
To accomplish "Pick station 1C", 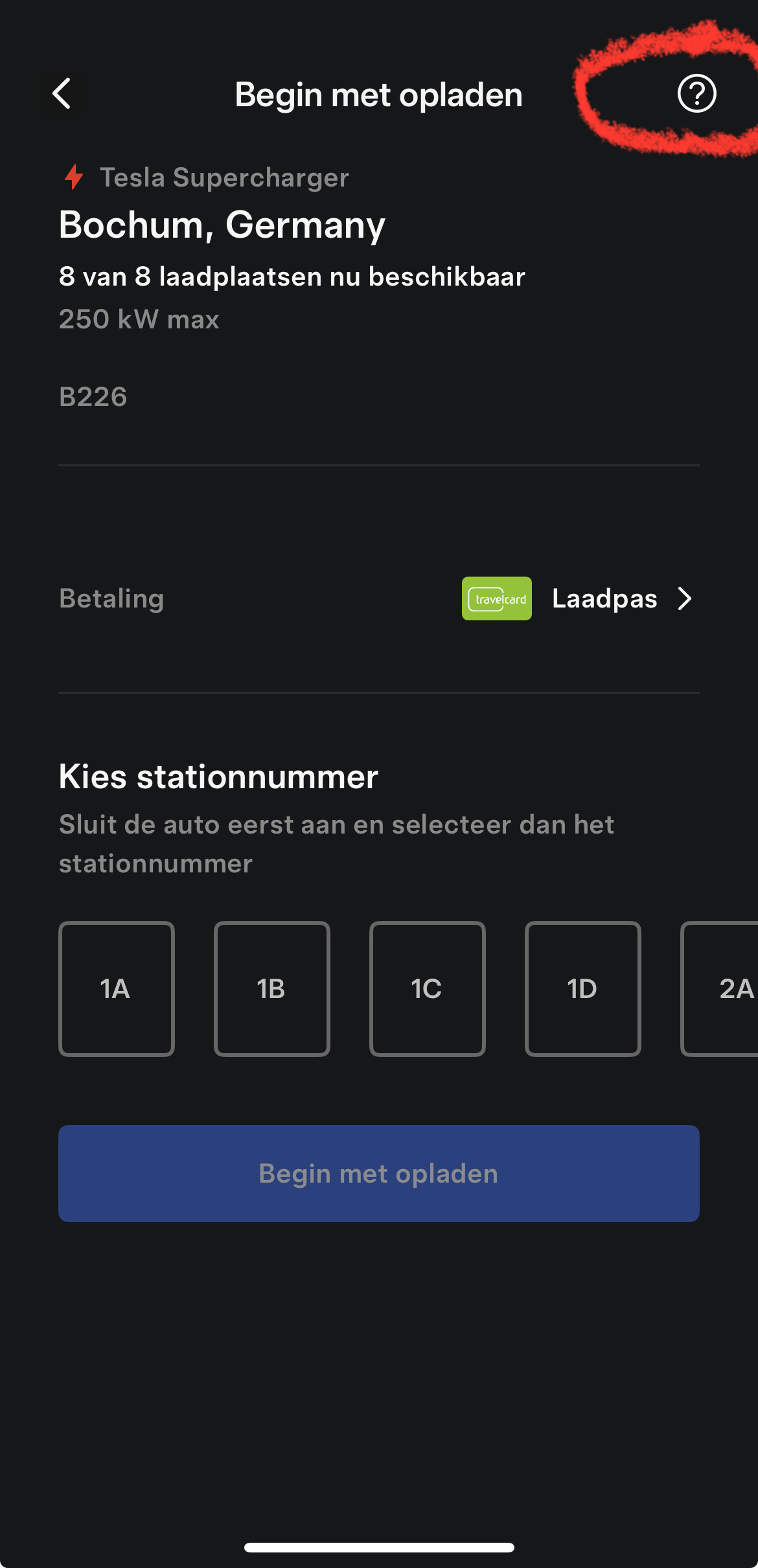I will (428, 988).
